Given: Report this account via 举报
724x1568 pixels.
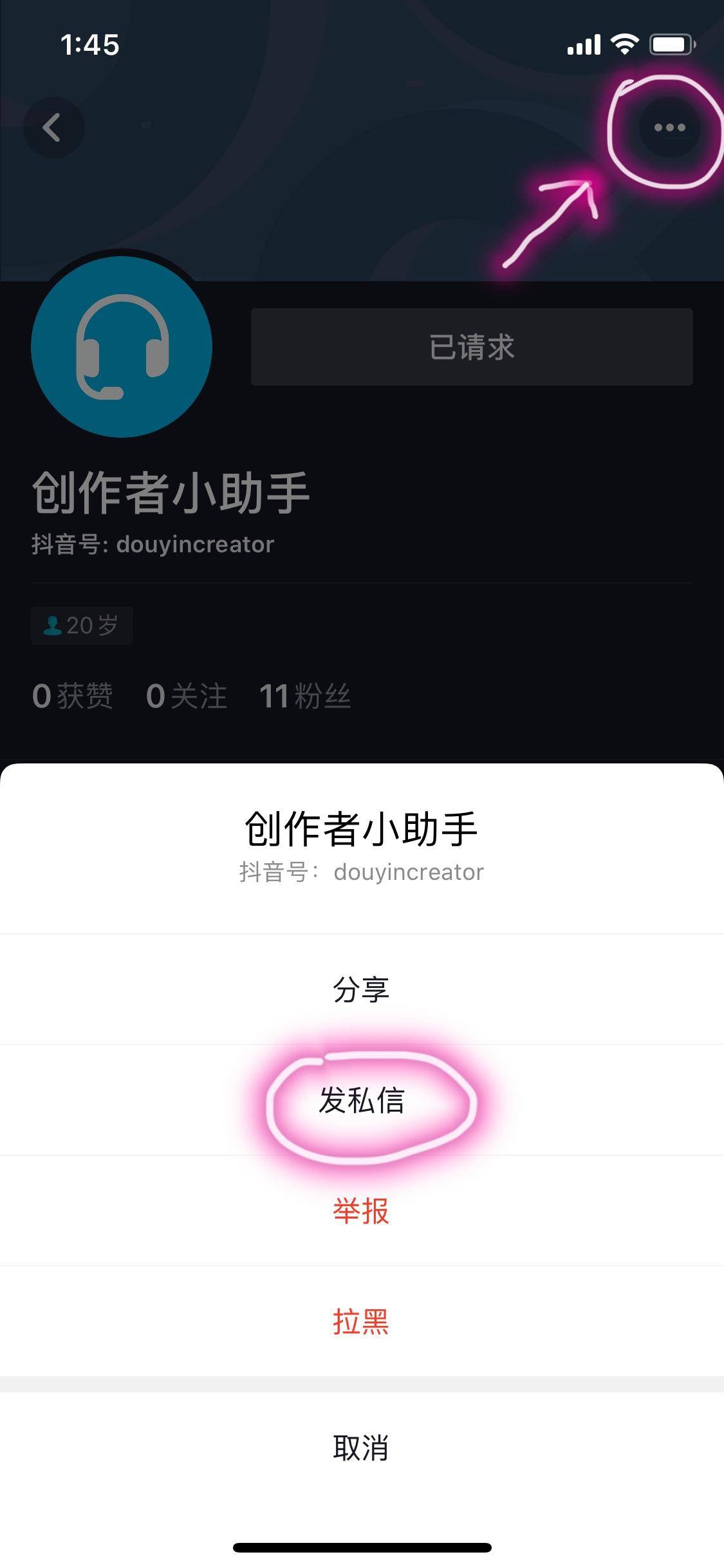Looking at the screenshot, I should pos(362,1211).
